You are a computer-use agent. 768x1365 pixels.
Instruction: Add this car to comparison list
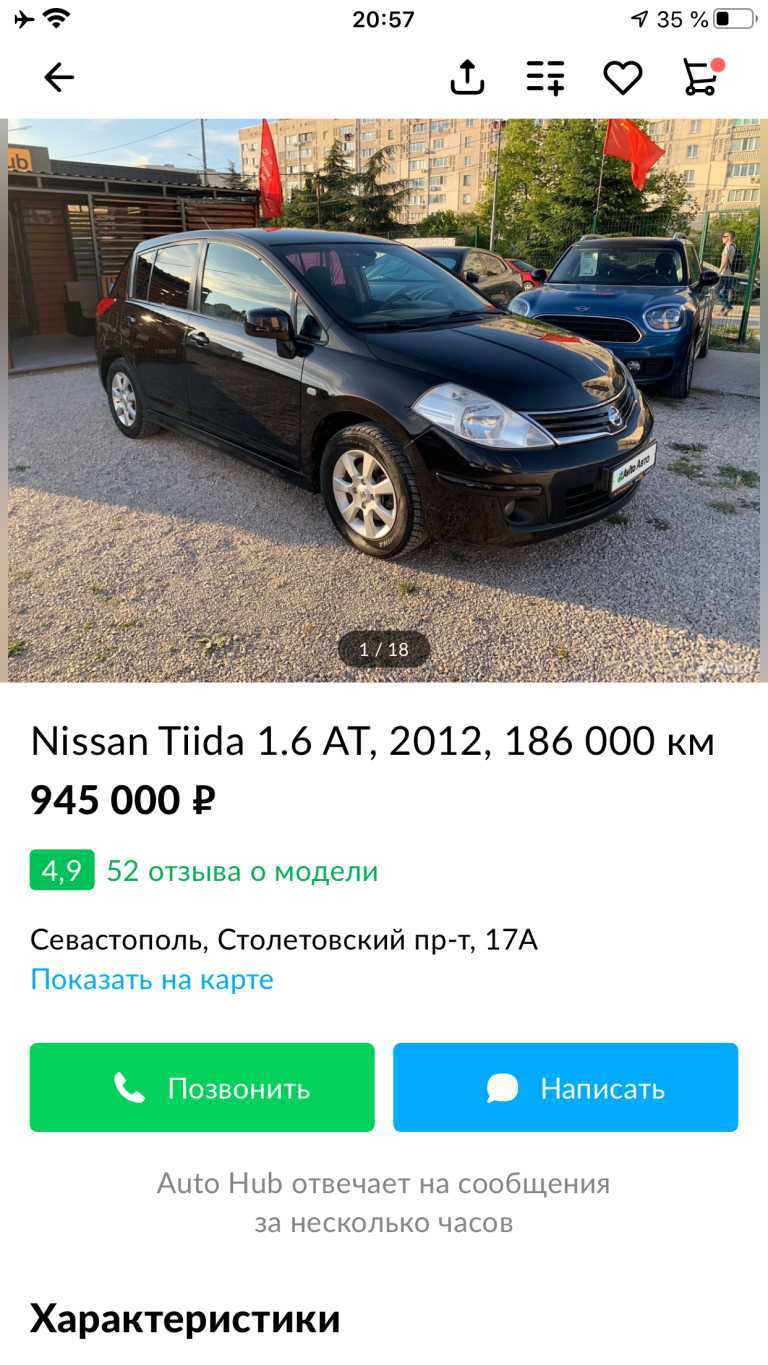point(545,77)
